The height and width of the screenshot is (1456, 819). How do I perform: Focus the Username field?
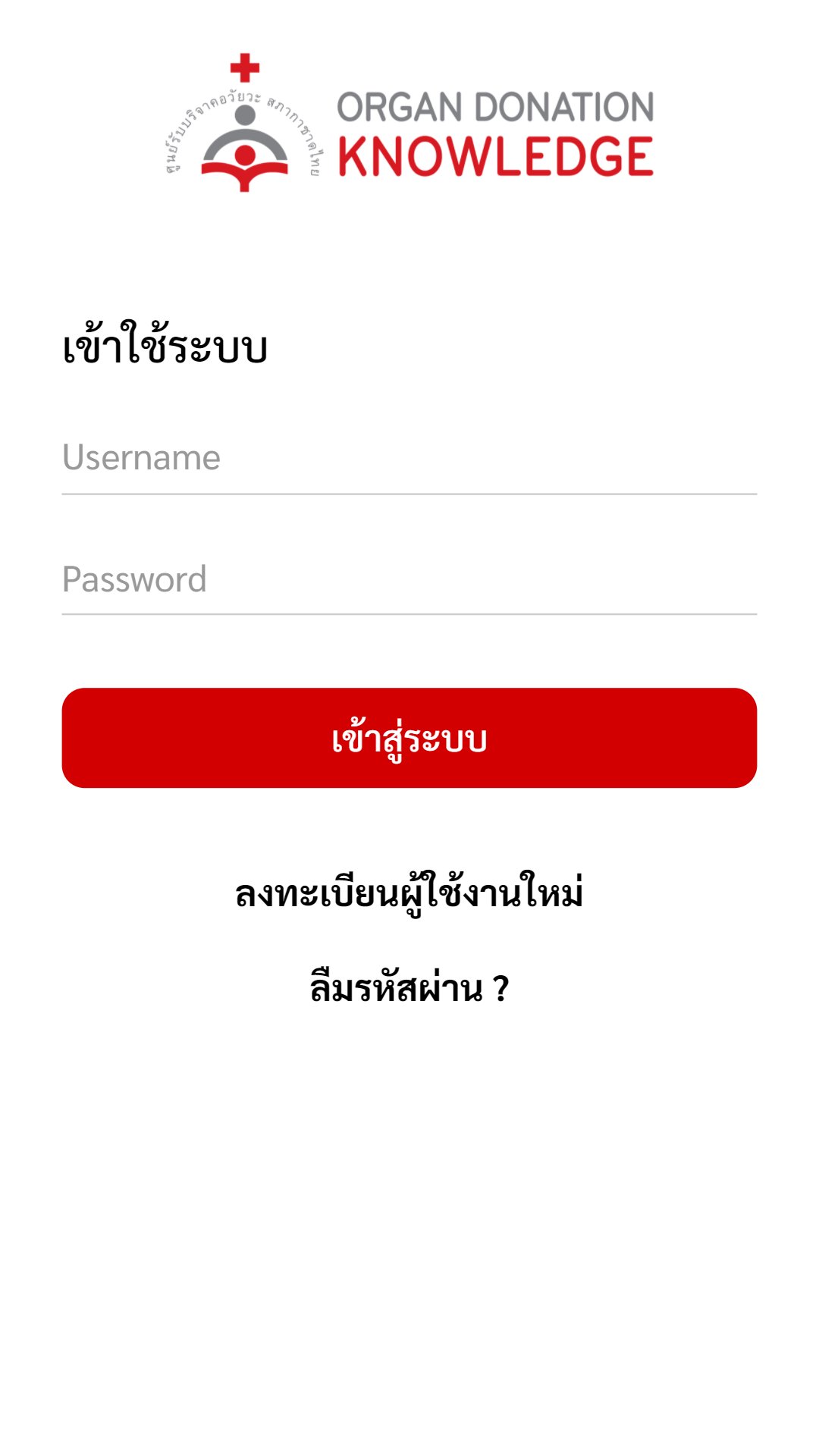pos(409,458)
